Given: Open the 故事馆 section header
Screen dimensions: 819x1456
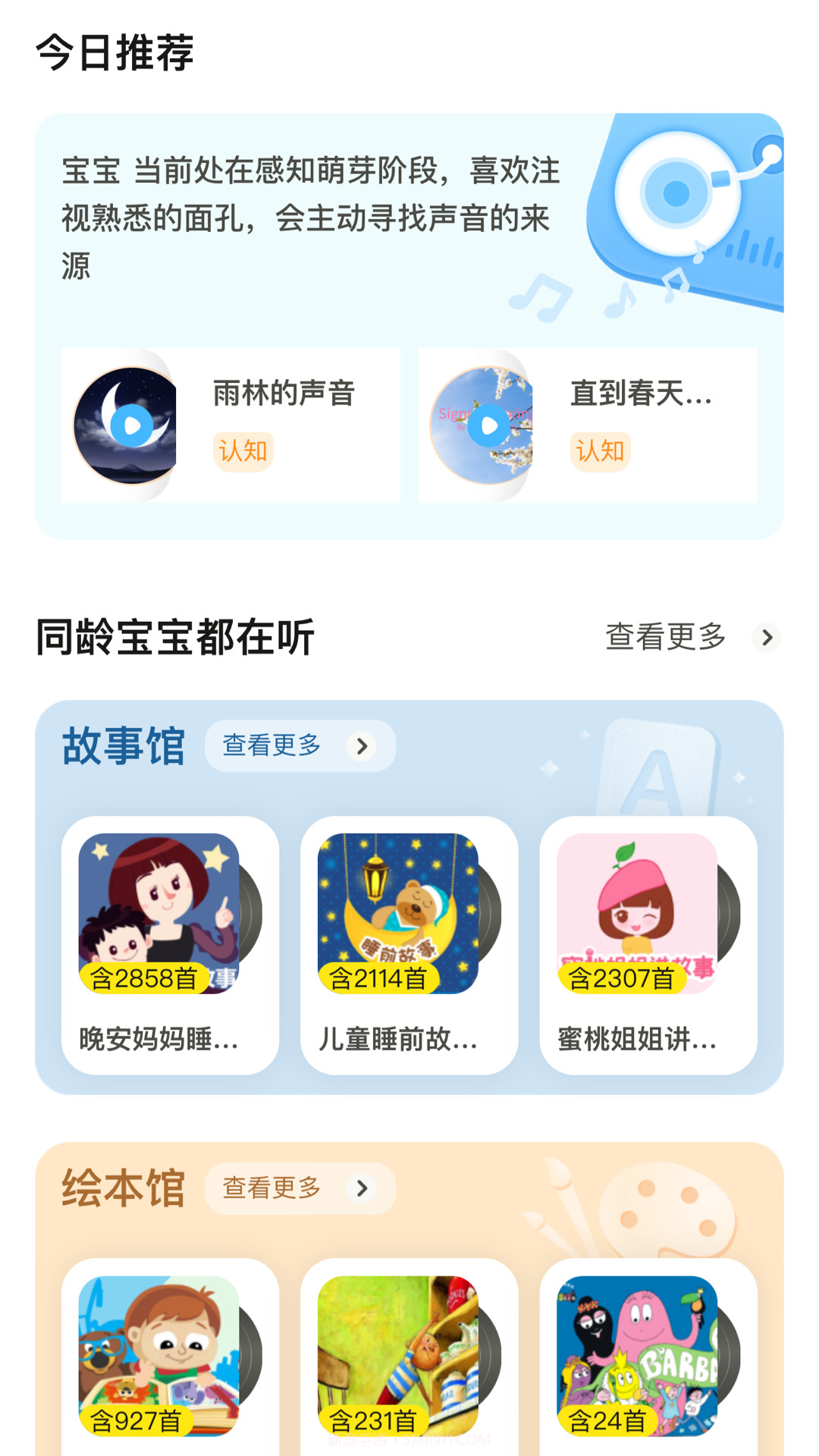Looking at the screenshot, I should (123, 748).
